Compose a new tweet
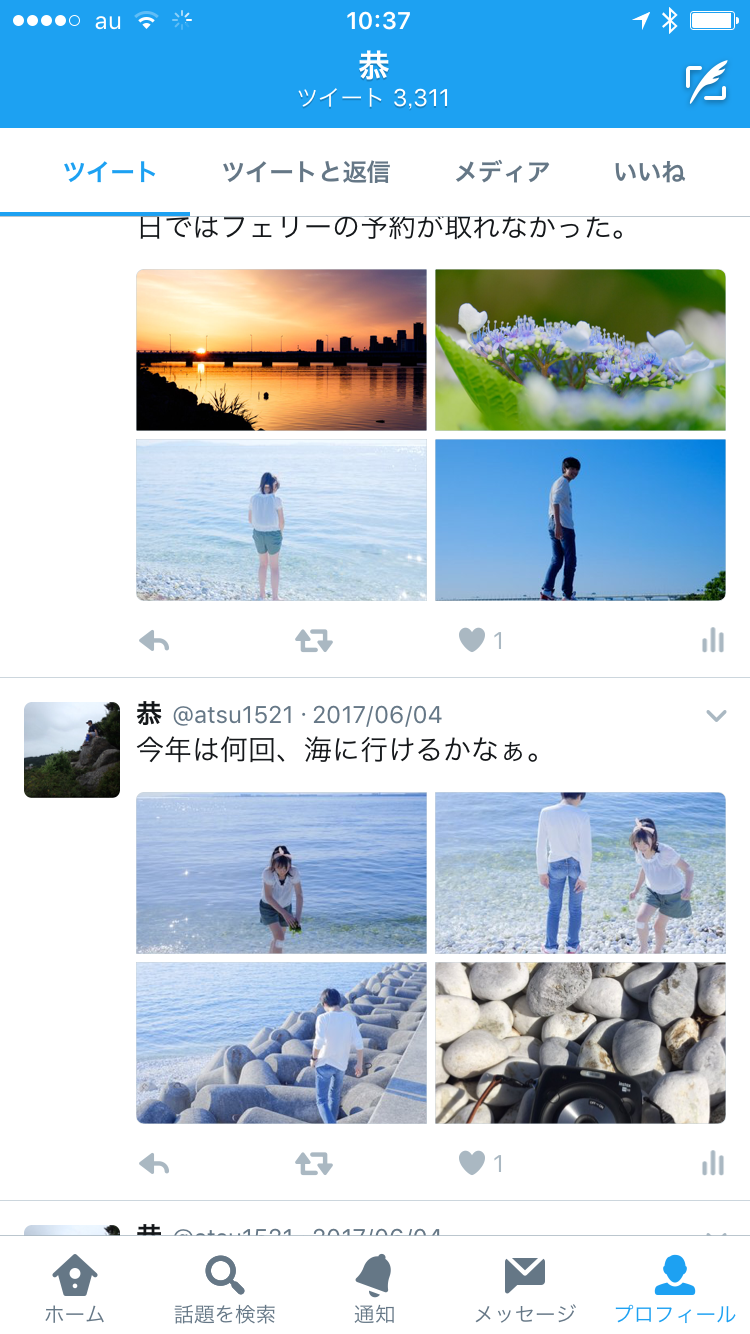Viewport: 750px width, 1334px height. pyautogui.click(x=705, y=83)
